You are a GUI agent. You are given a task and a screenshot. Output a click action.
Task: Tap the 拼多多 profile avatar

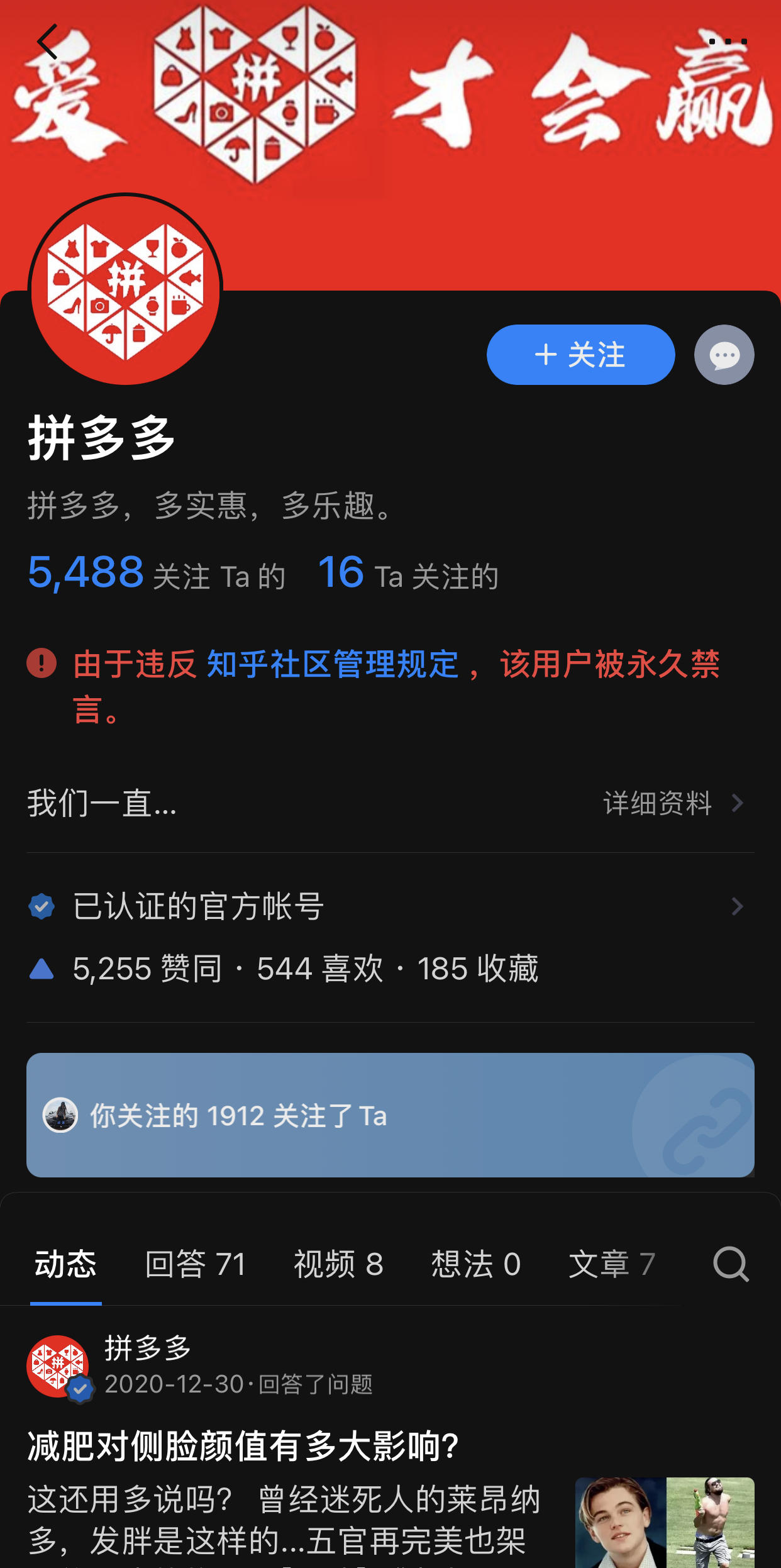(x=126, y=290)
